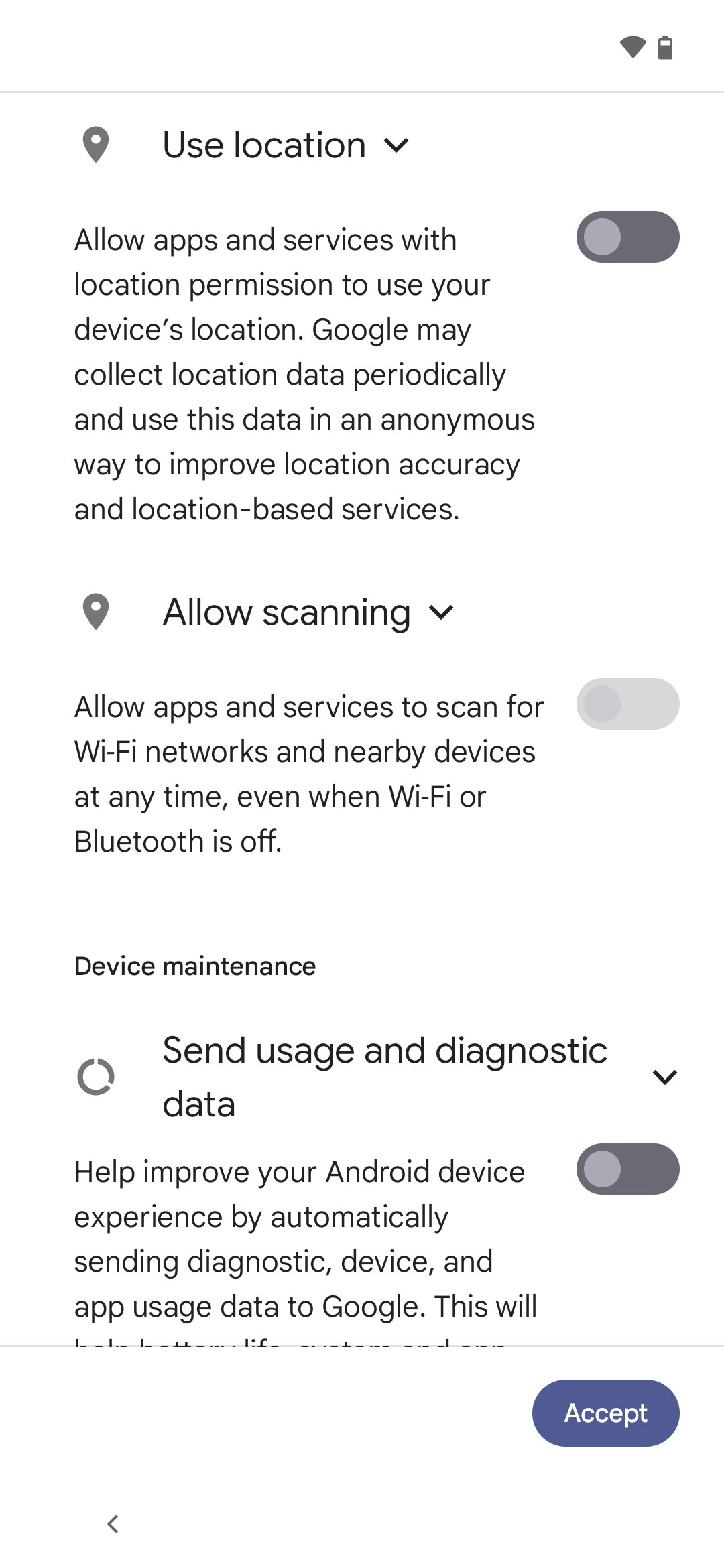Click the back arrow at screen bottom

tap(113, 1525)
